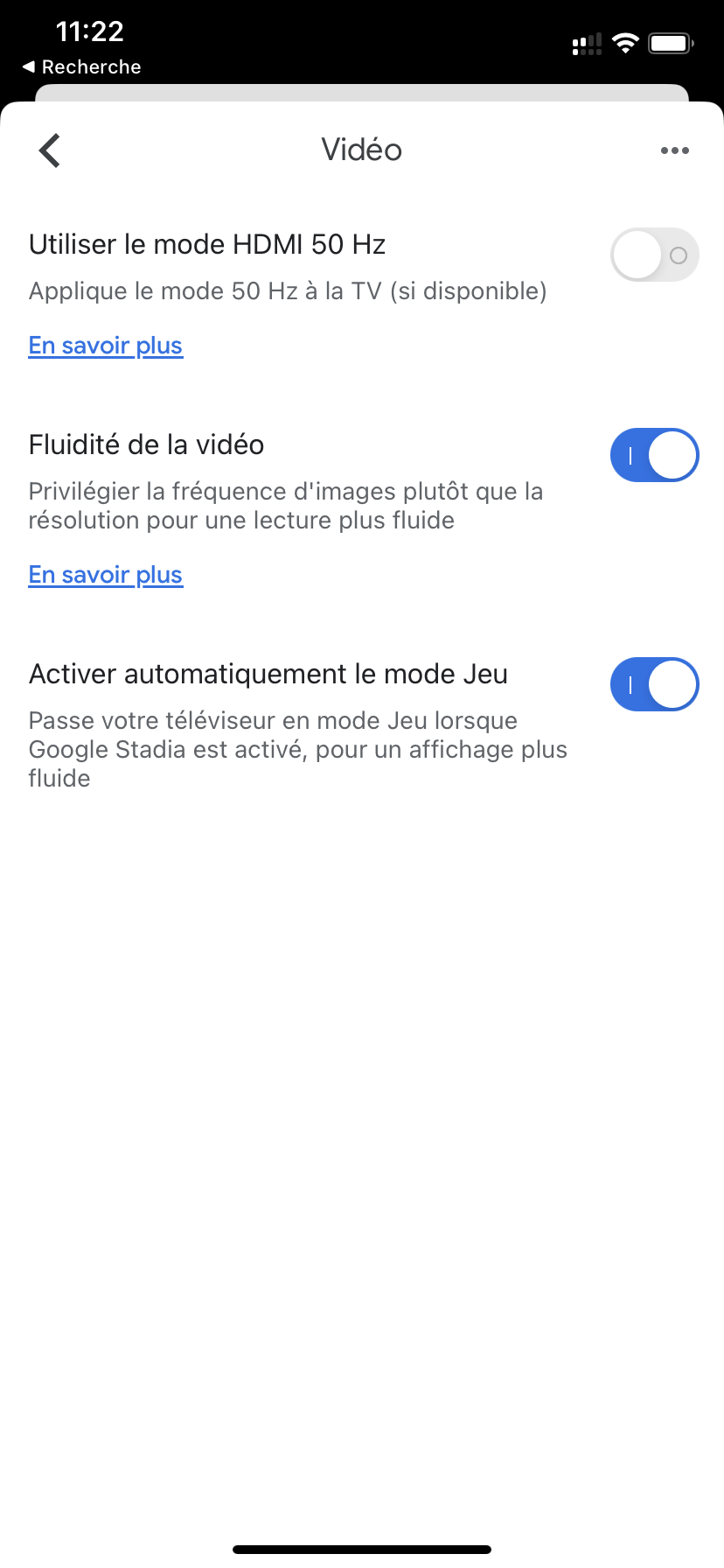Open En savoir plus under HDMI 50 Hz
This screenshot has width=724, height=1568.
106,346
